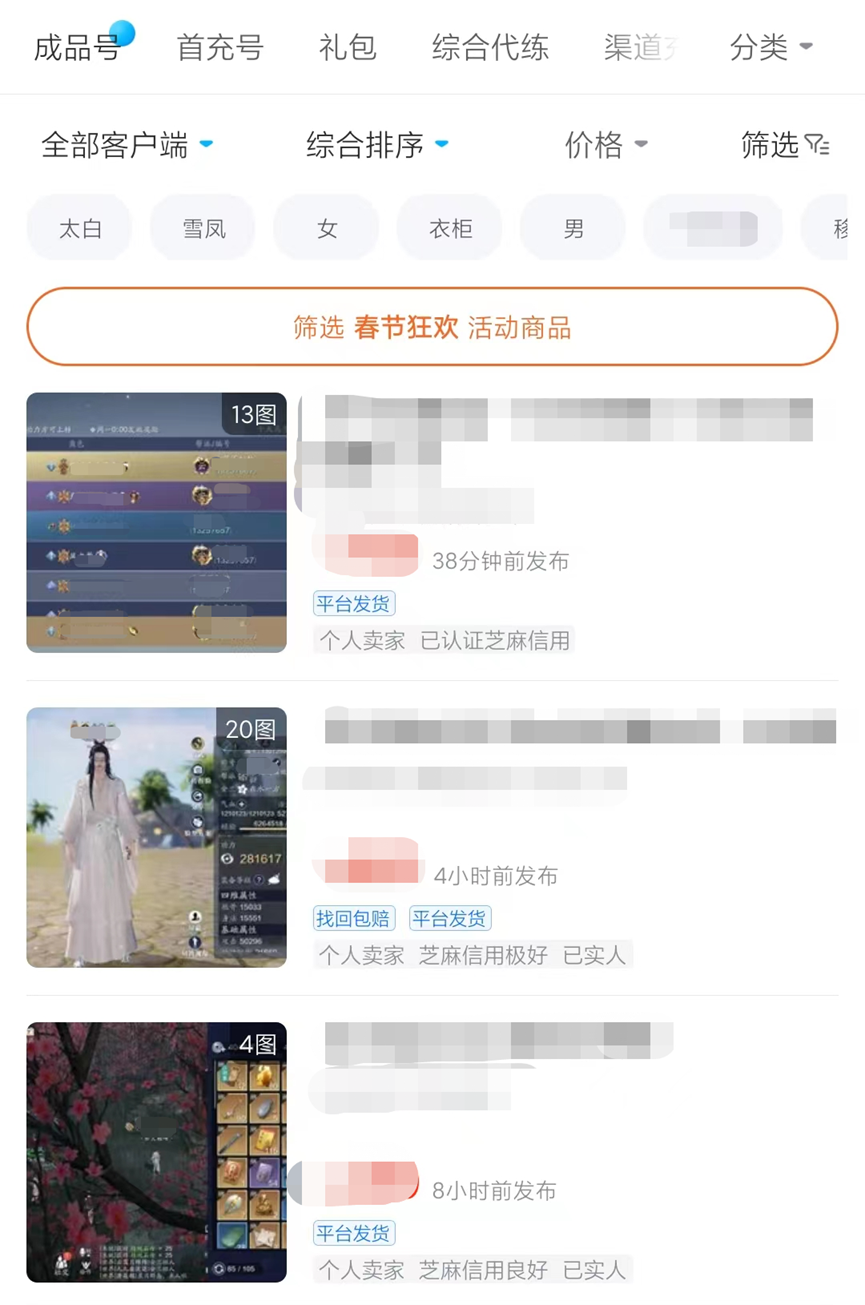Open the 价格 price sort dropdown
The height and width of the screenshot is (1305, 865).
pyautogui.click(x=606, y=145)
